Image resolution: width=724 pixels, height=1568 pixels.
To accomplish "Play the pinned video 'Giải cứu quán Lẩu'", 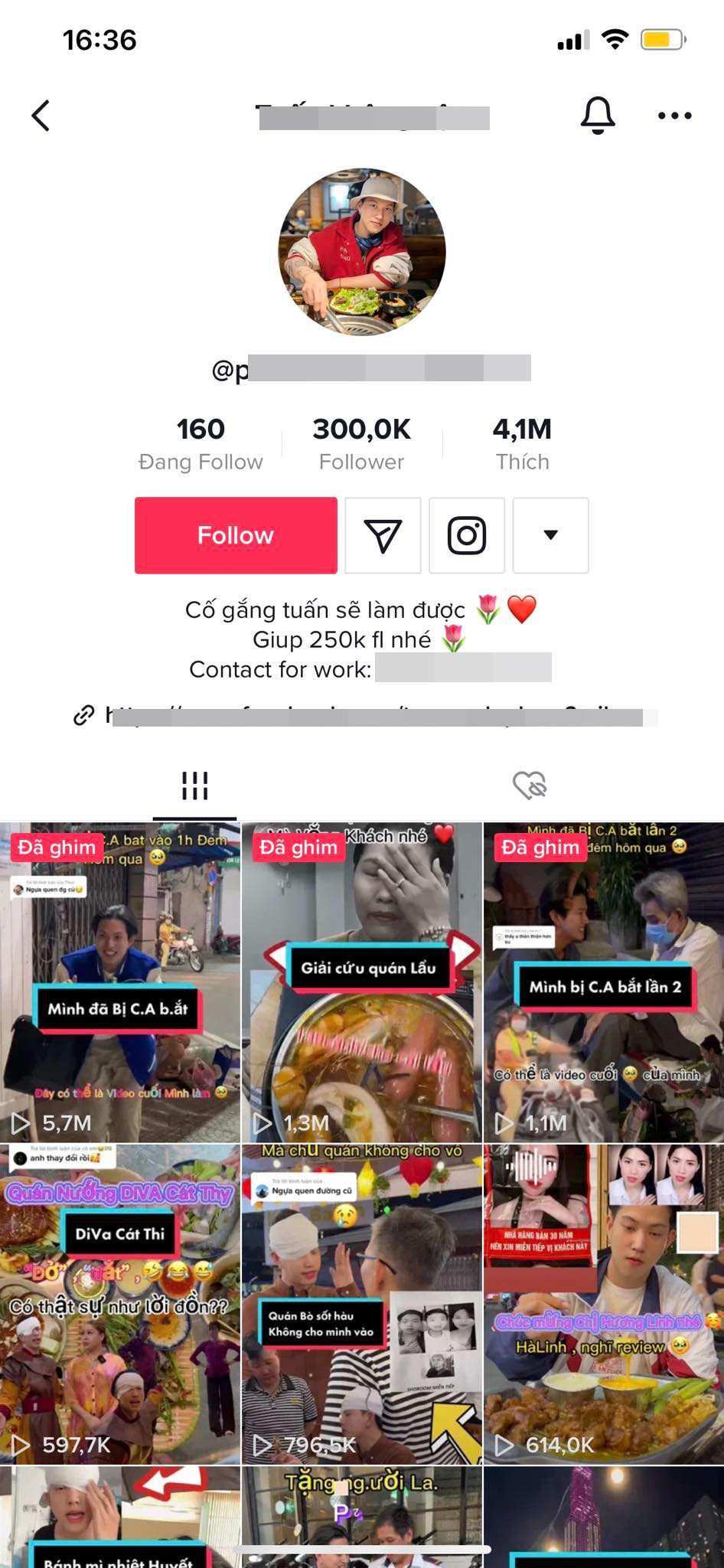I will click(x=362, y=983).
